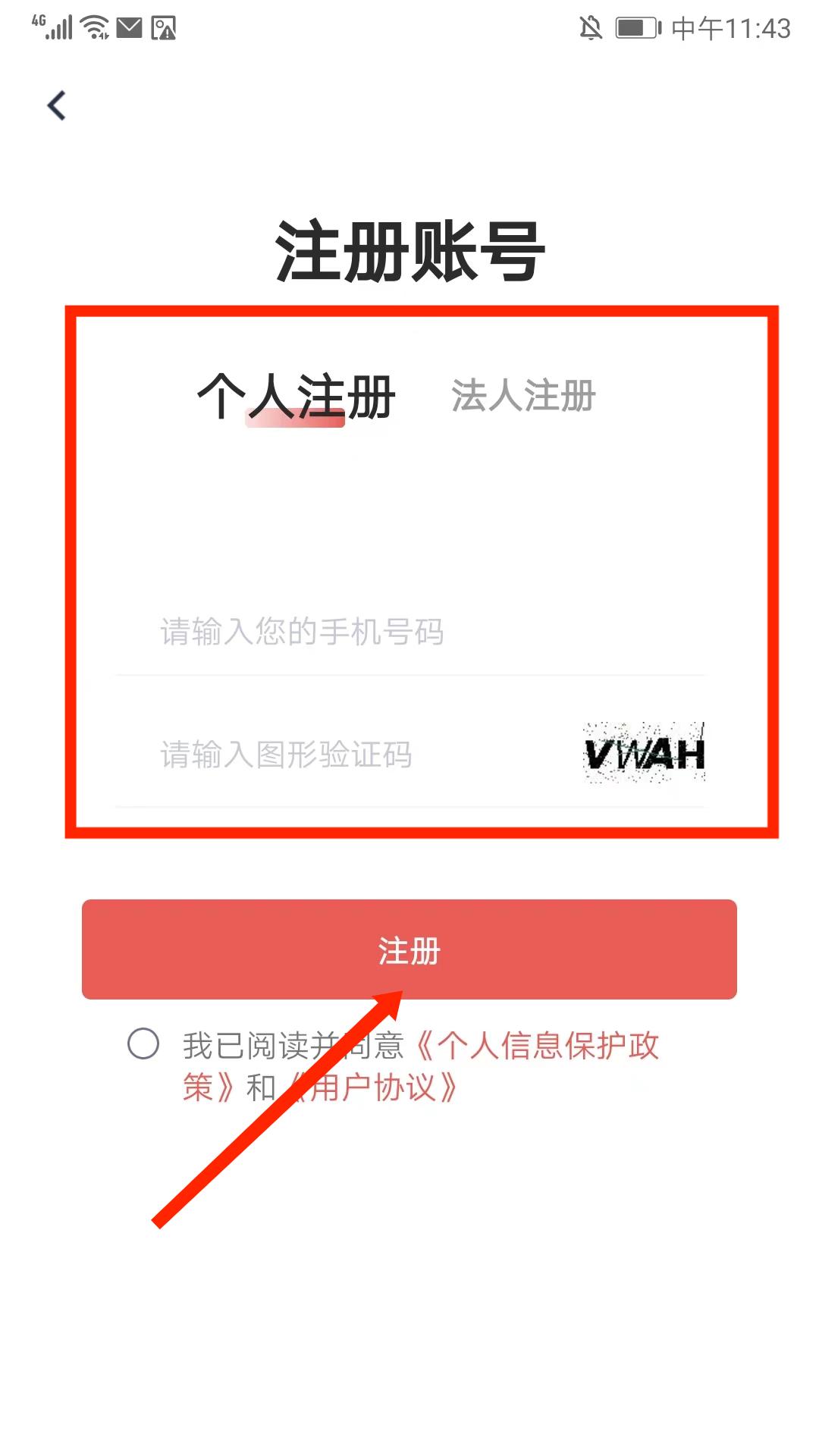Check the 我已阅读并同意 agreement circle
Screen dimensions: 819x1456
click(x=143, y=1044)
